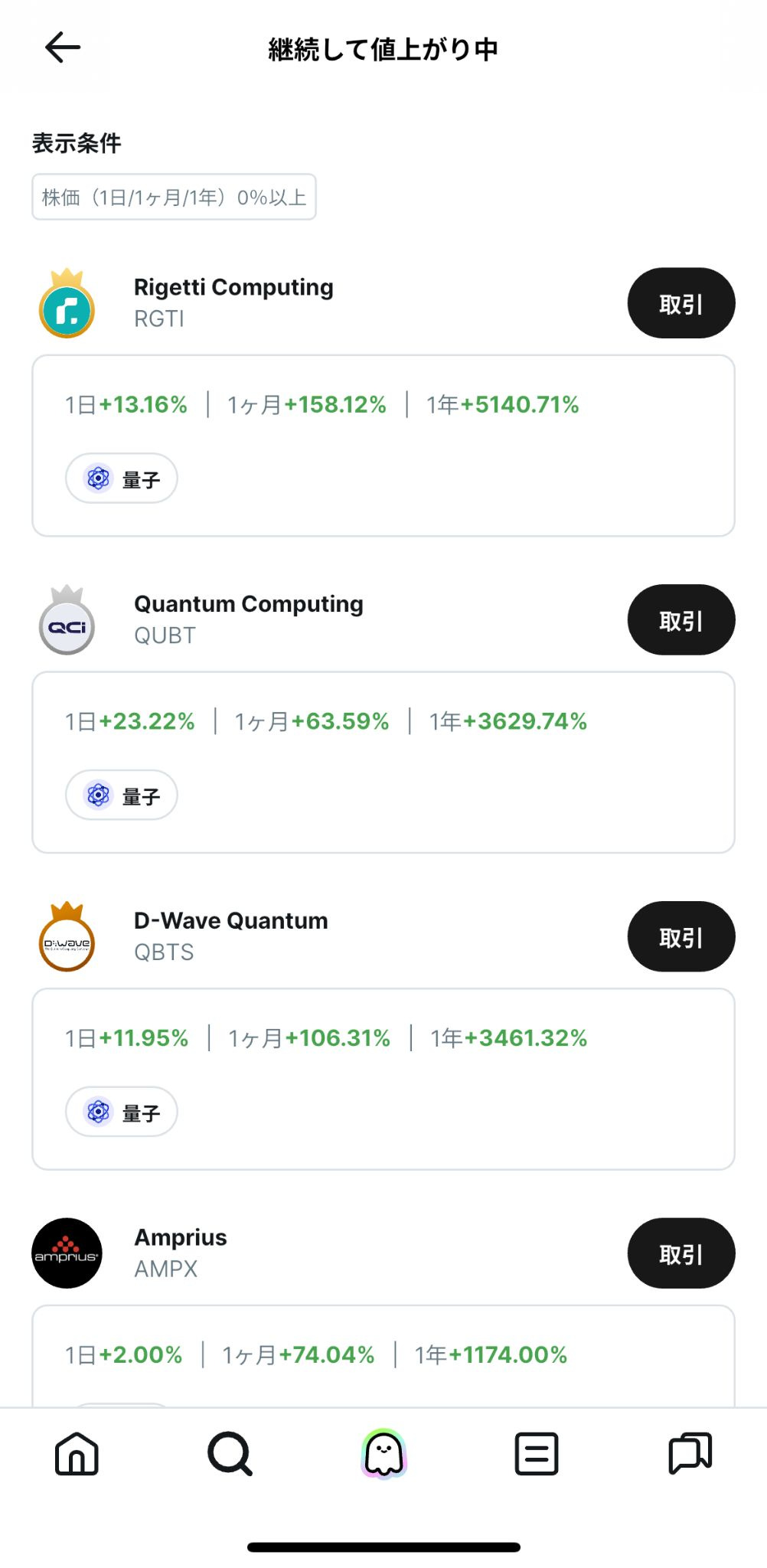
Task: Select the D-Wave Quantum logo
Action: coord(66,938)
